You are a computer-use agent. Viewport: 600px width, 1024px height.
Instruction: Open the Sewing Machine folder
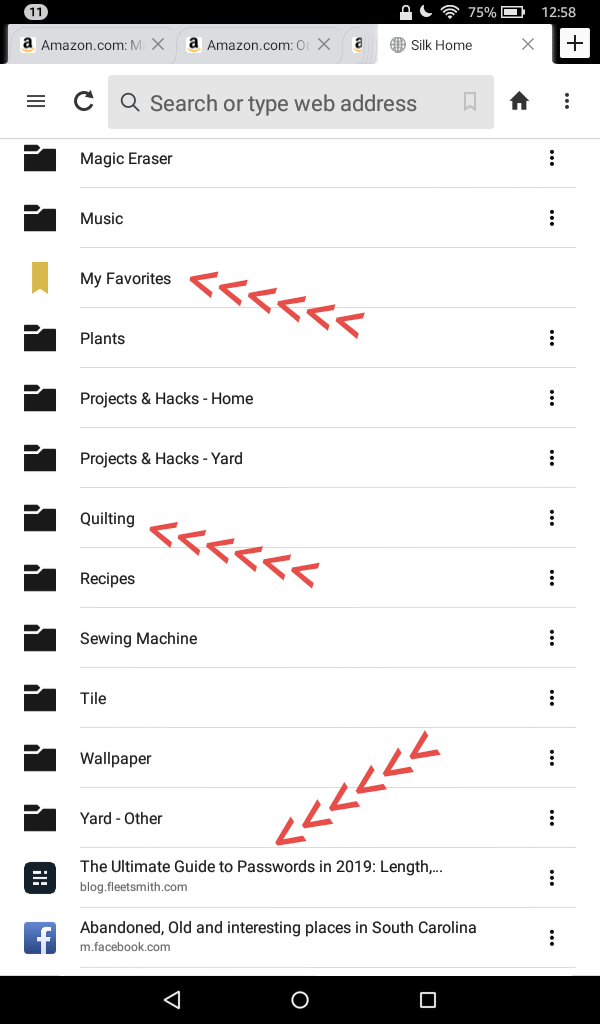coord(138,638)
